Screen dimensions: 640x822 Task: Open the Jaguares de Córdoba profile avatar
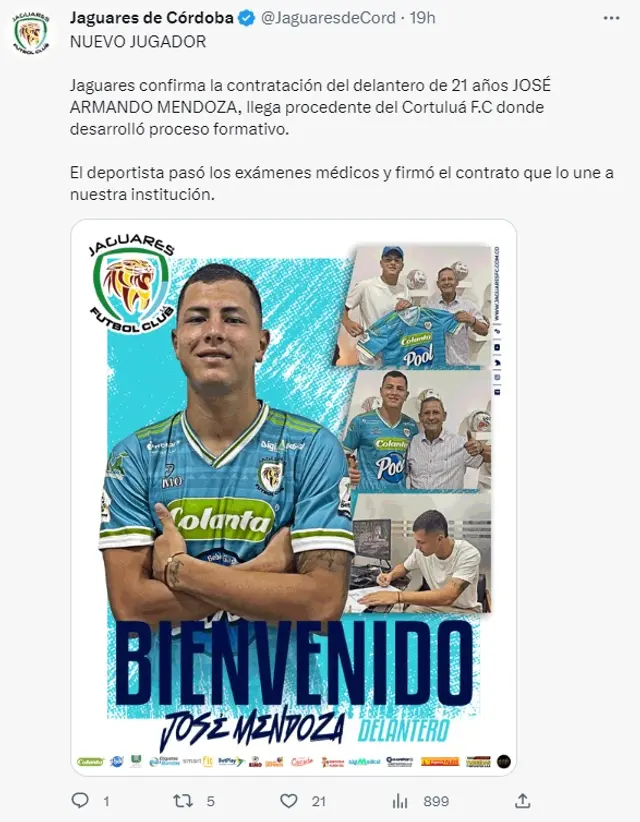click(x=31, y=34)
